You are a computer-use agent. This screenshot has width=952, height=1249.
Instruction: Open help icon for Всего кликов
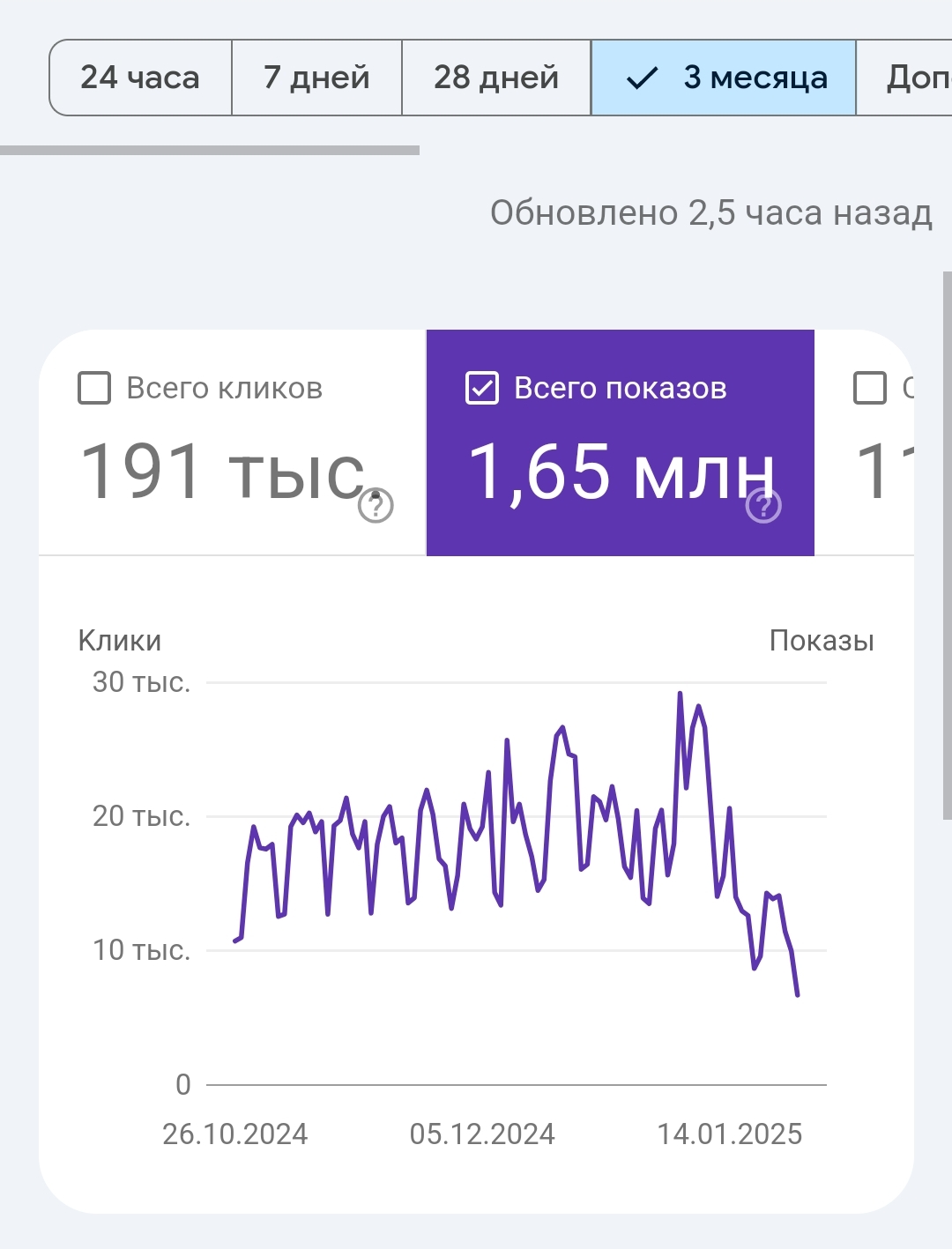point(376,506)
